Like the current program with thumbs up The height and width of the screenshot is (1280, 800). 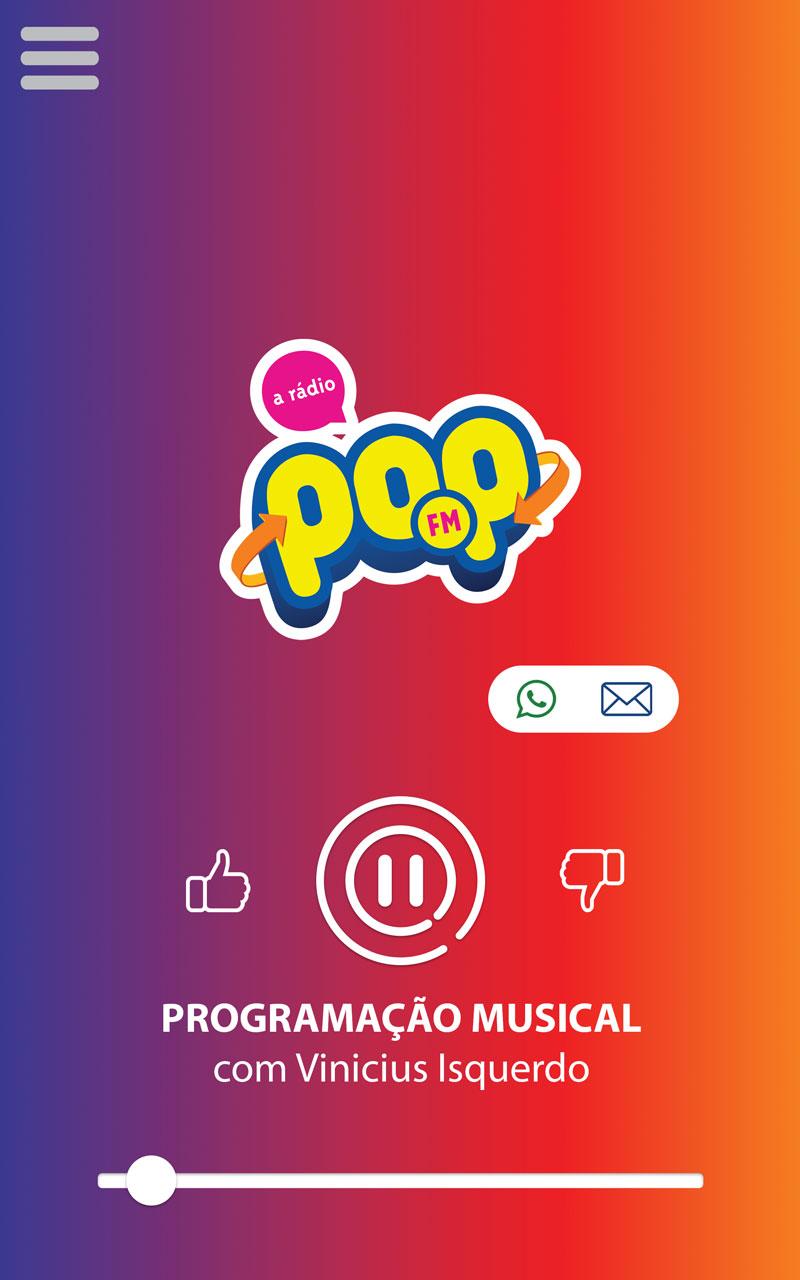pos(218,880)
